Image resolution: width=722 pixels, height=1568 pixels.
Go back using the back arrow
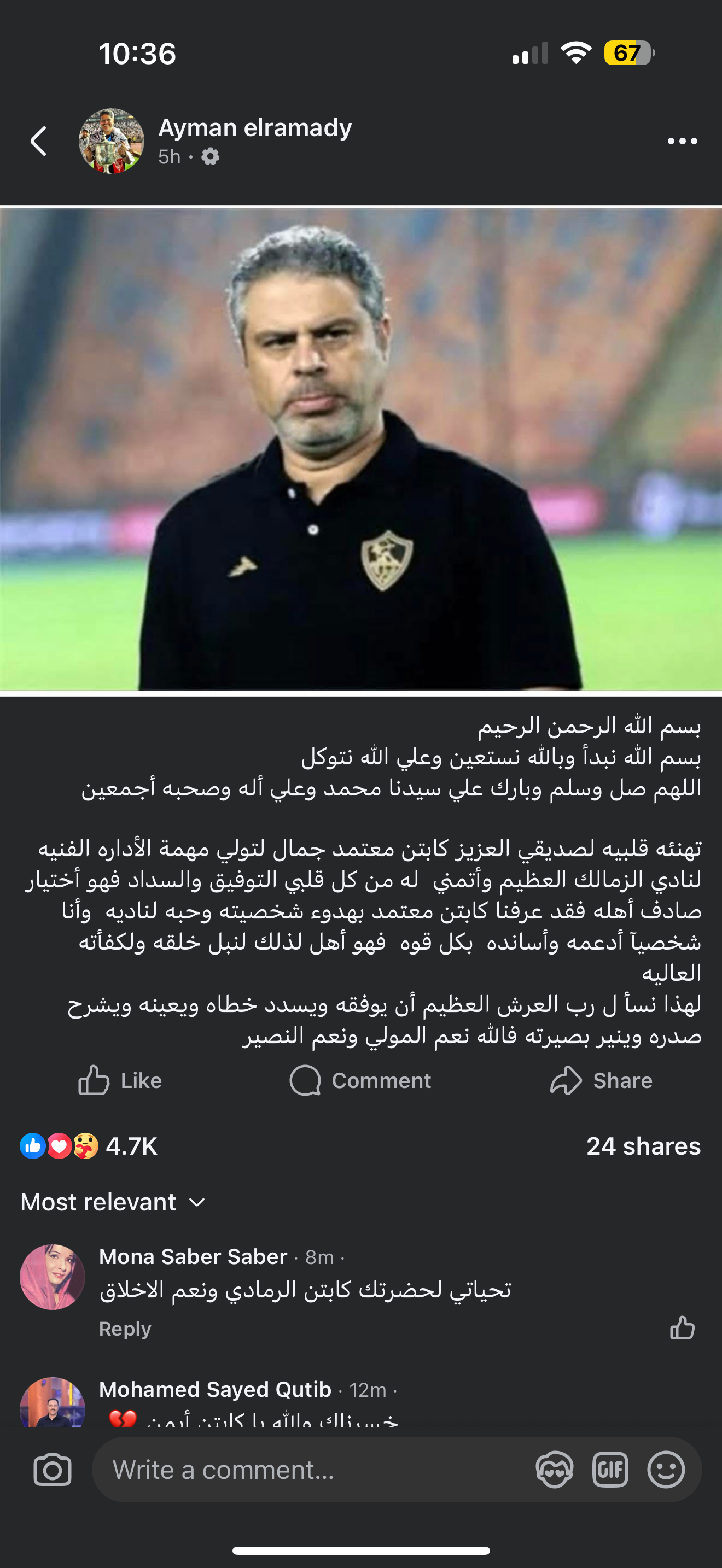point(39,141)
